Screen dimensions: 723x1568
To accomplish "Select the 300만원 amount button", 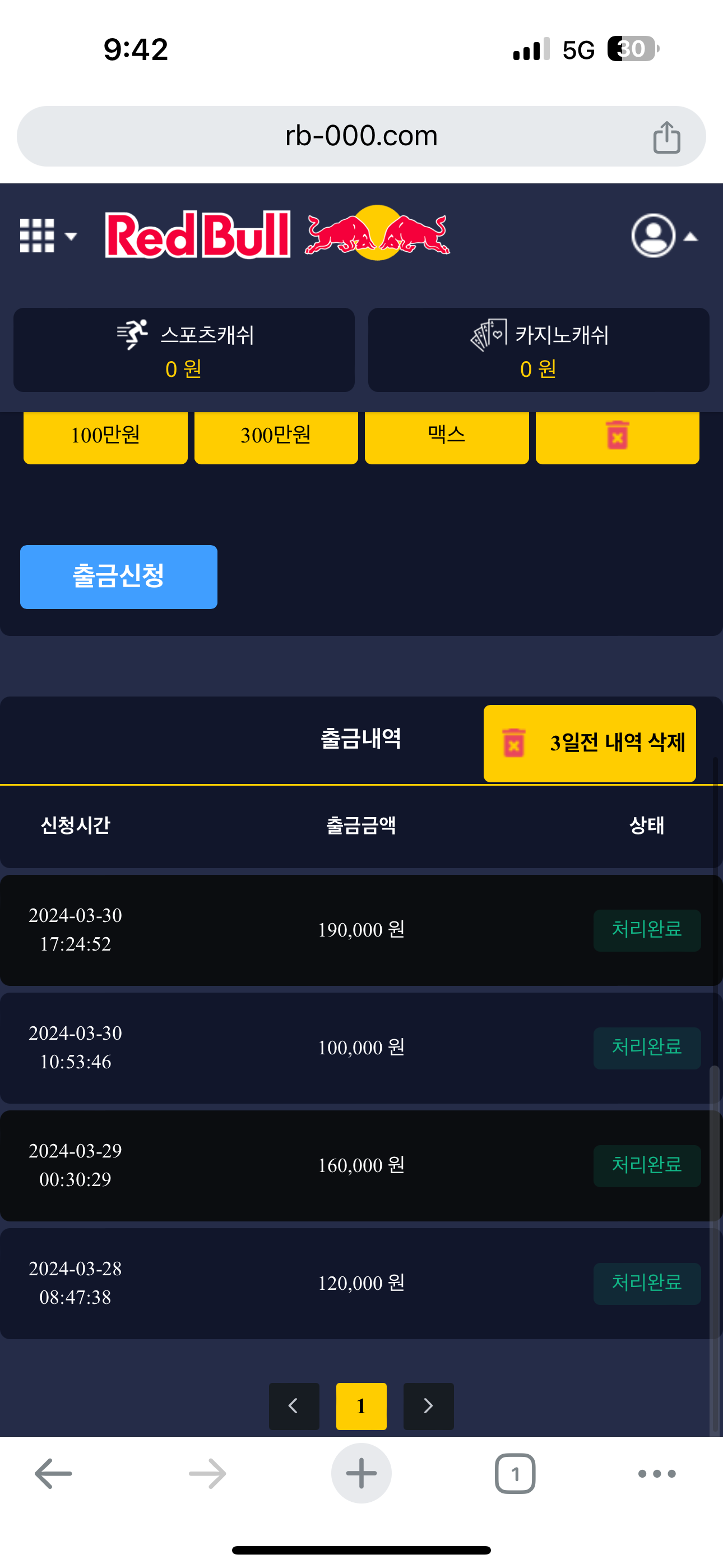I will pyautogui.click(x=276, y=436).
